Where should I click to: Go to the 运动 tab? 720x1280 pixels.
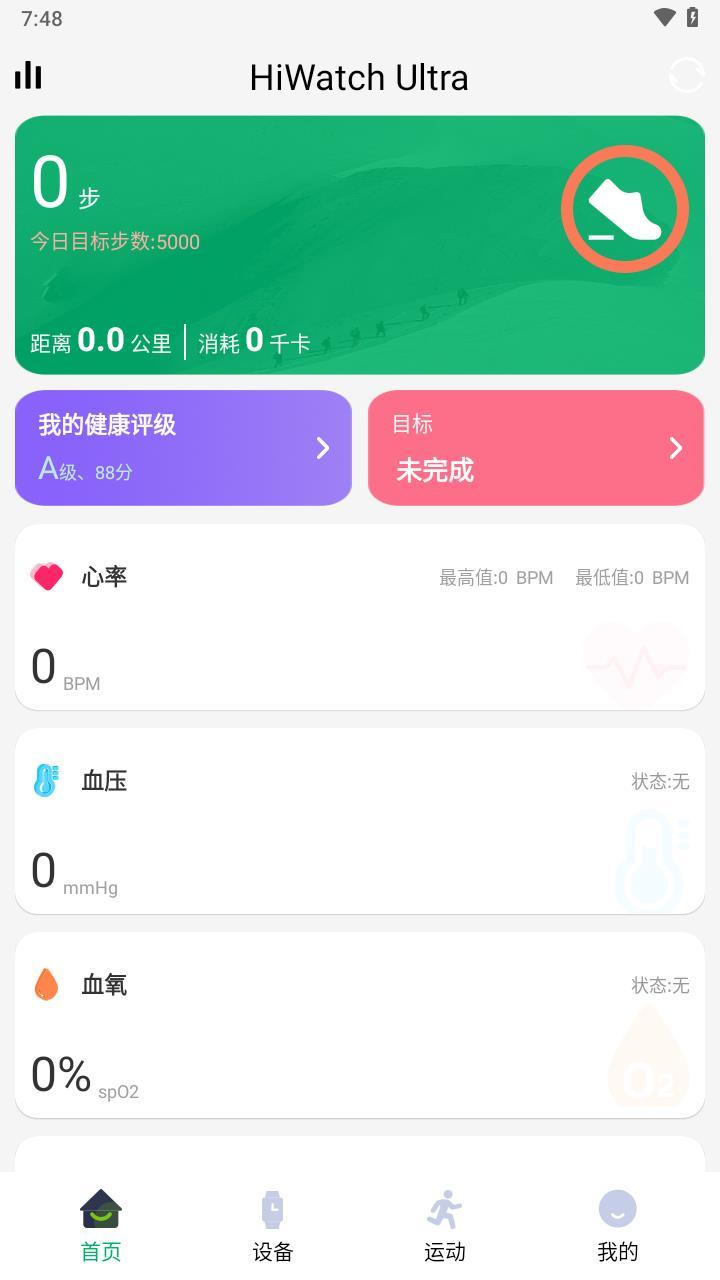tap(445, 1225)
